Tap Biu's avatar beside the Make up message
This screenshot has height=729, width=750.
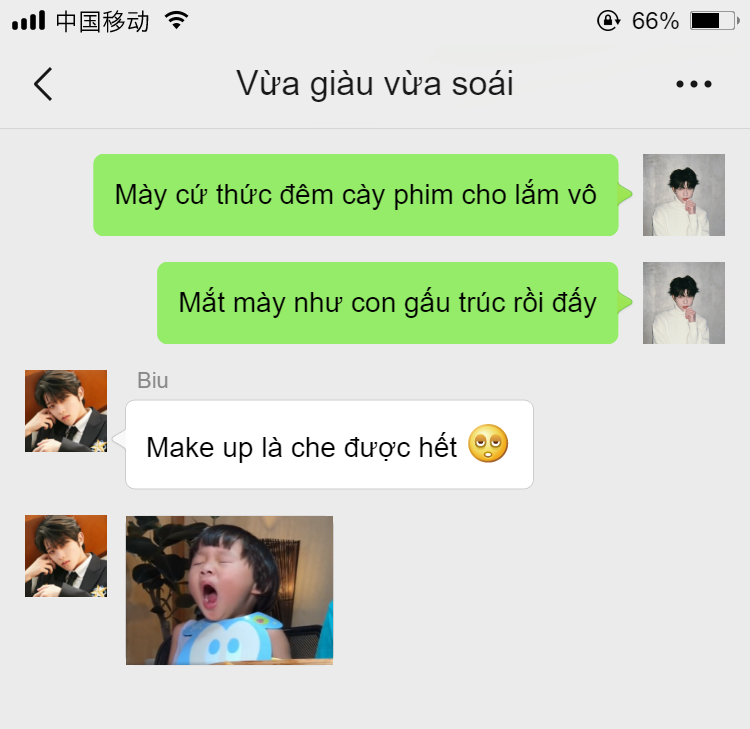pos(66,411)
